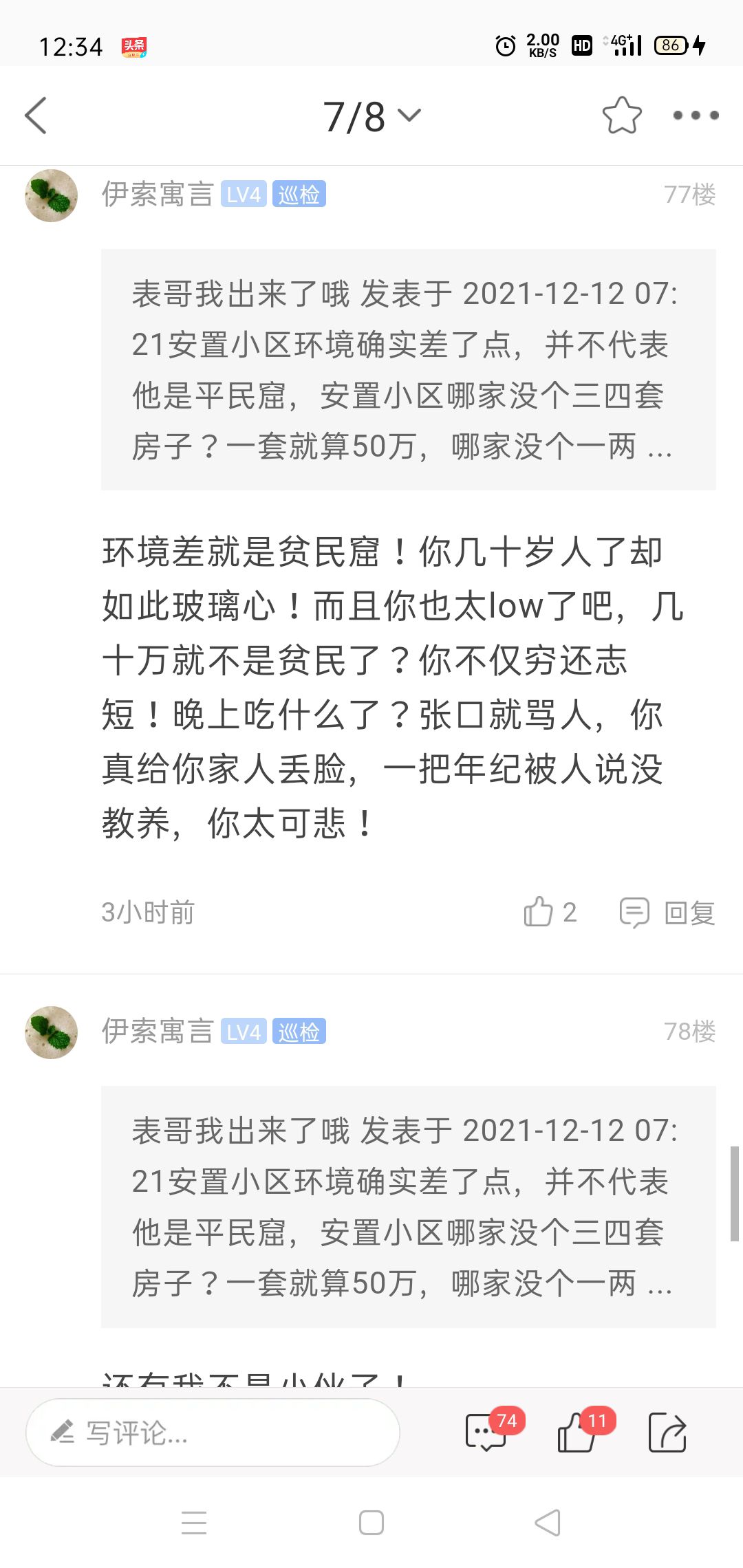Open the quoted post in the 78楼 comment
Screen dimensions: 743x1568
(408, 1206)
